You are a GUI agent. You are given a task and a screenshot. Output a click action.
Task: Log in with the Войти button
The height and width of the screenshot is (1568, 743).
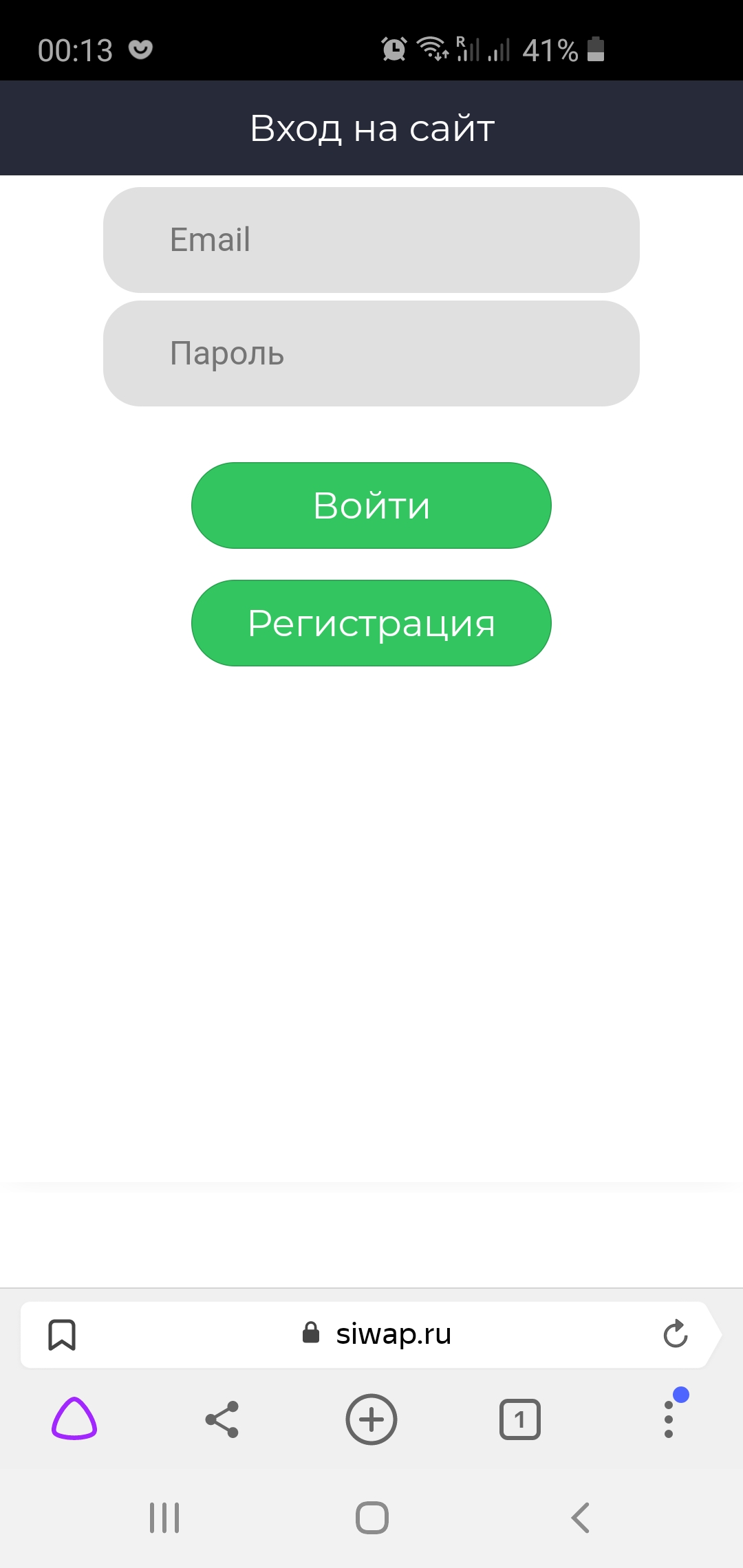(x=371, y=505)
